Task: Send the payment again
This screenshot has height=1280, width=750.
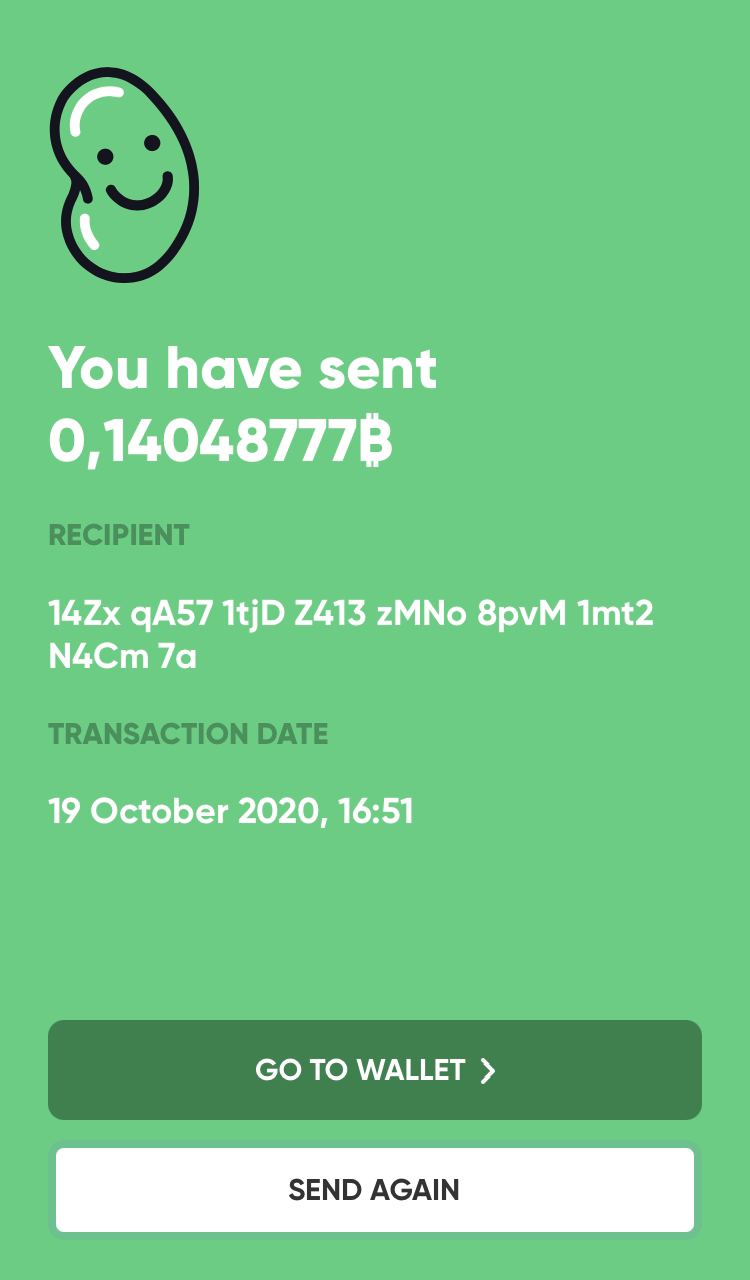Action: click(x=375, y=1190)
